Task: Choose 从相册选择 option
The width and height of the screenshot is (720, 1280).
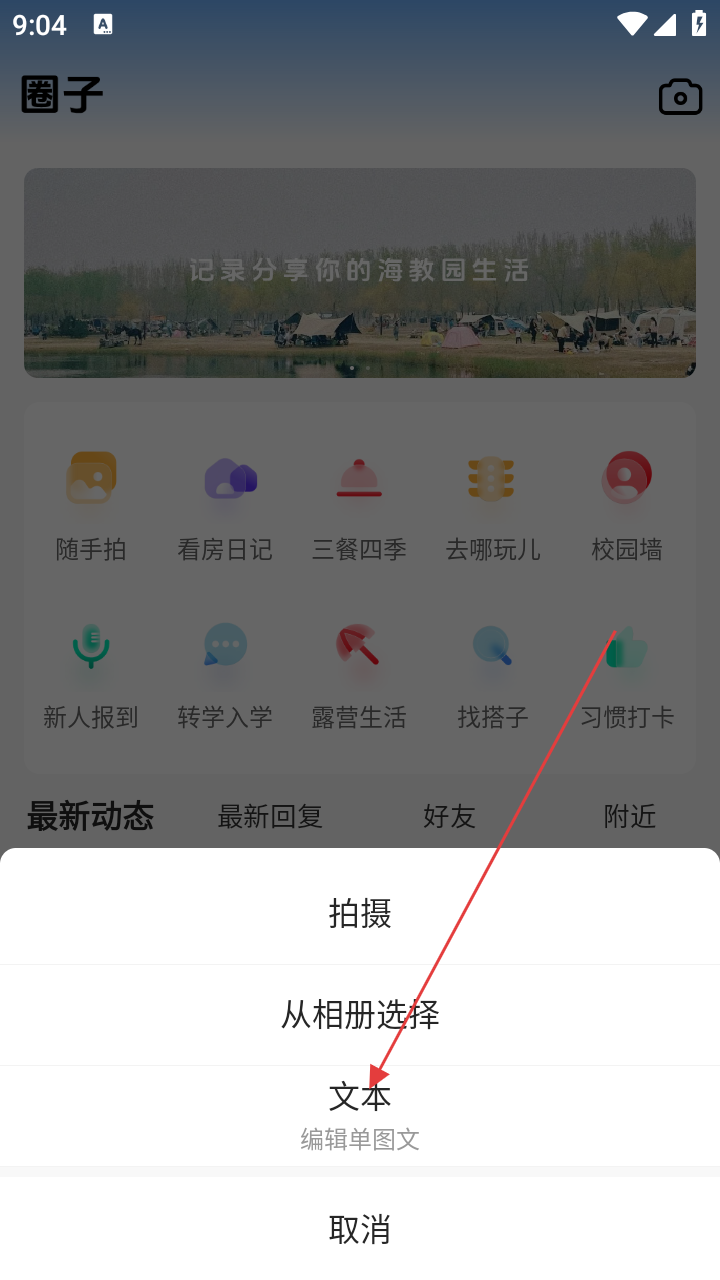Action: [x=360, y=1015]
